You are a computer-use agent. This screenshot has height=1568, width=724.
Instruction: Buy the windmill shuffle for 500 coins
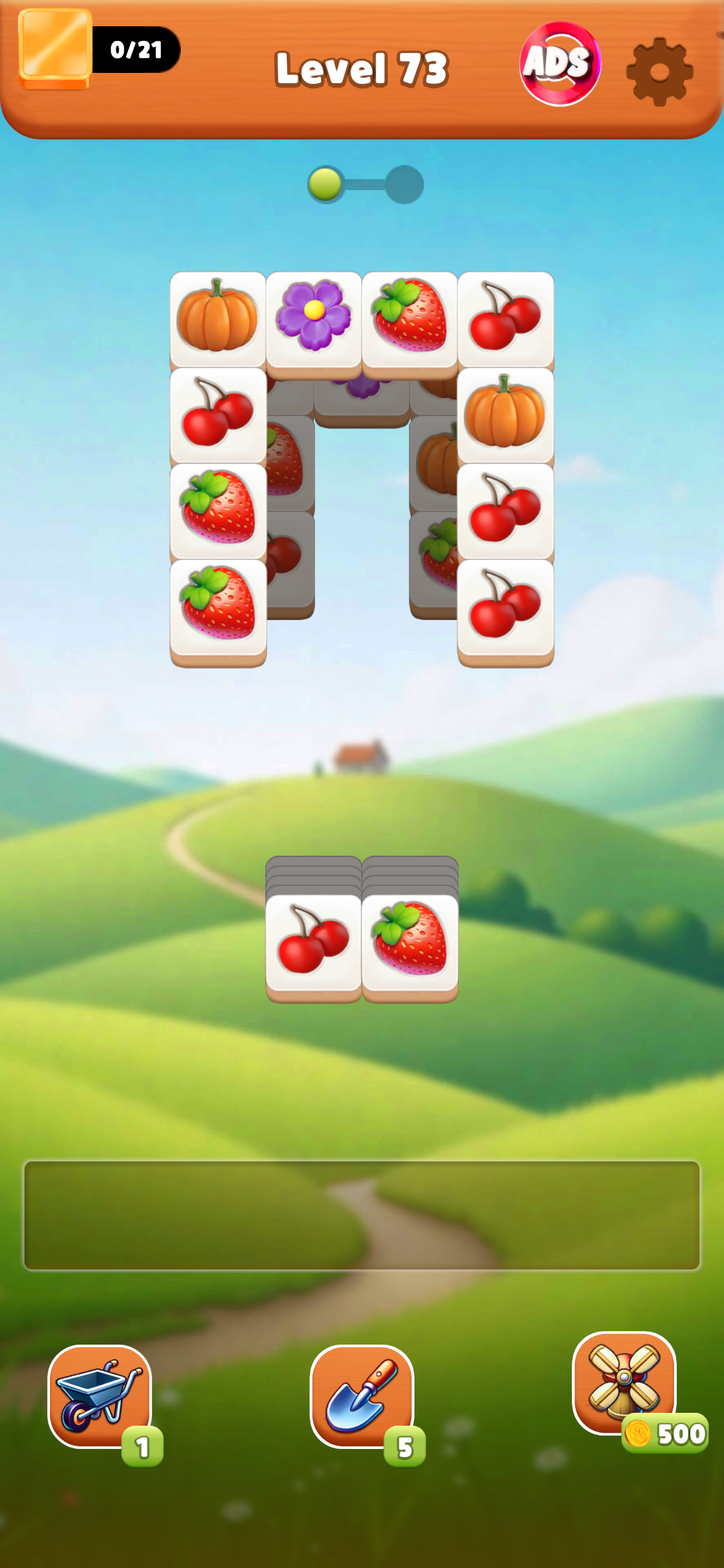624,1384
